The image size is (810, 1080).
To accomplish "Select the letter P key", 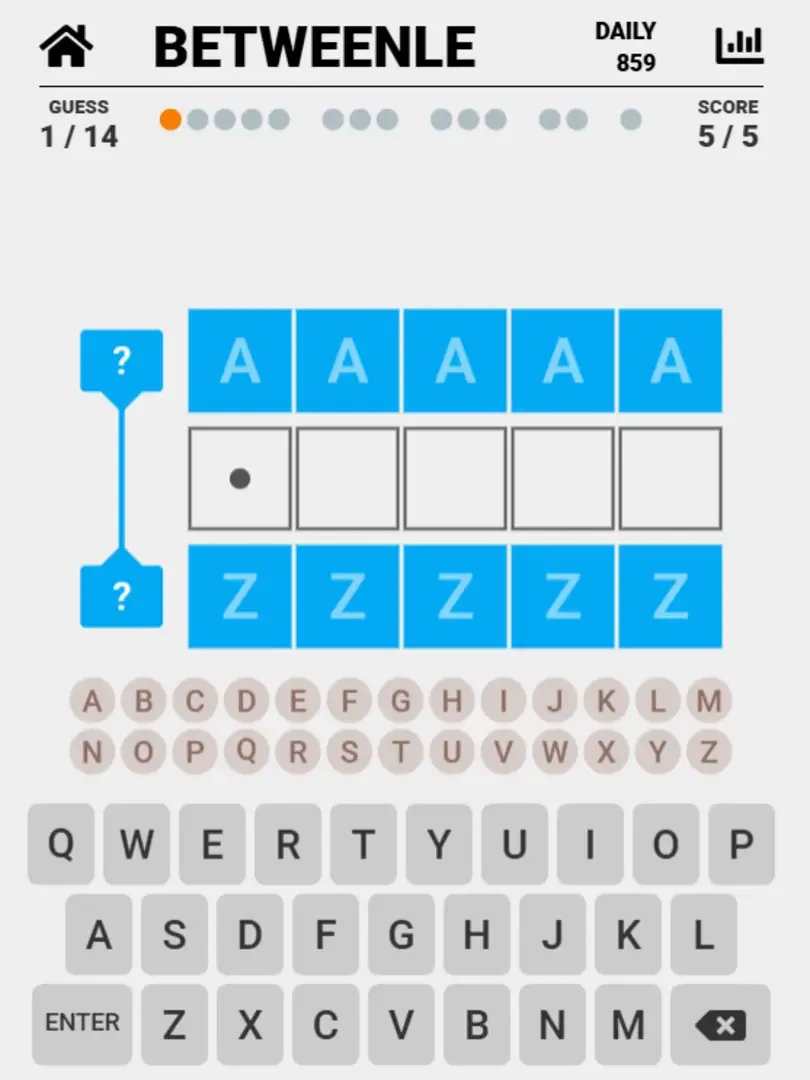I will (x=741, y=845).
